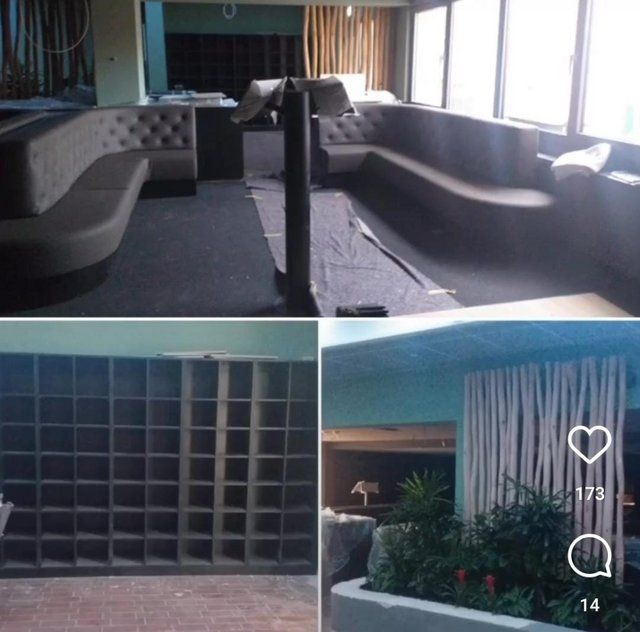Open the comments on this post
The height and width of the screenshot is (632, 640).
pos(589,557)
